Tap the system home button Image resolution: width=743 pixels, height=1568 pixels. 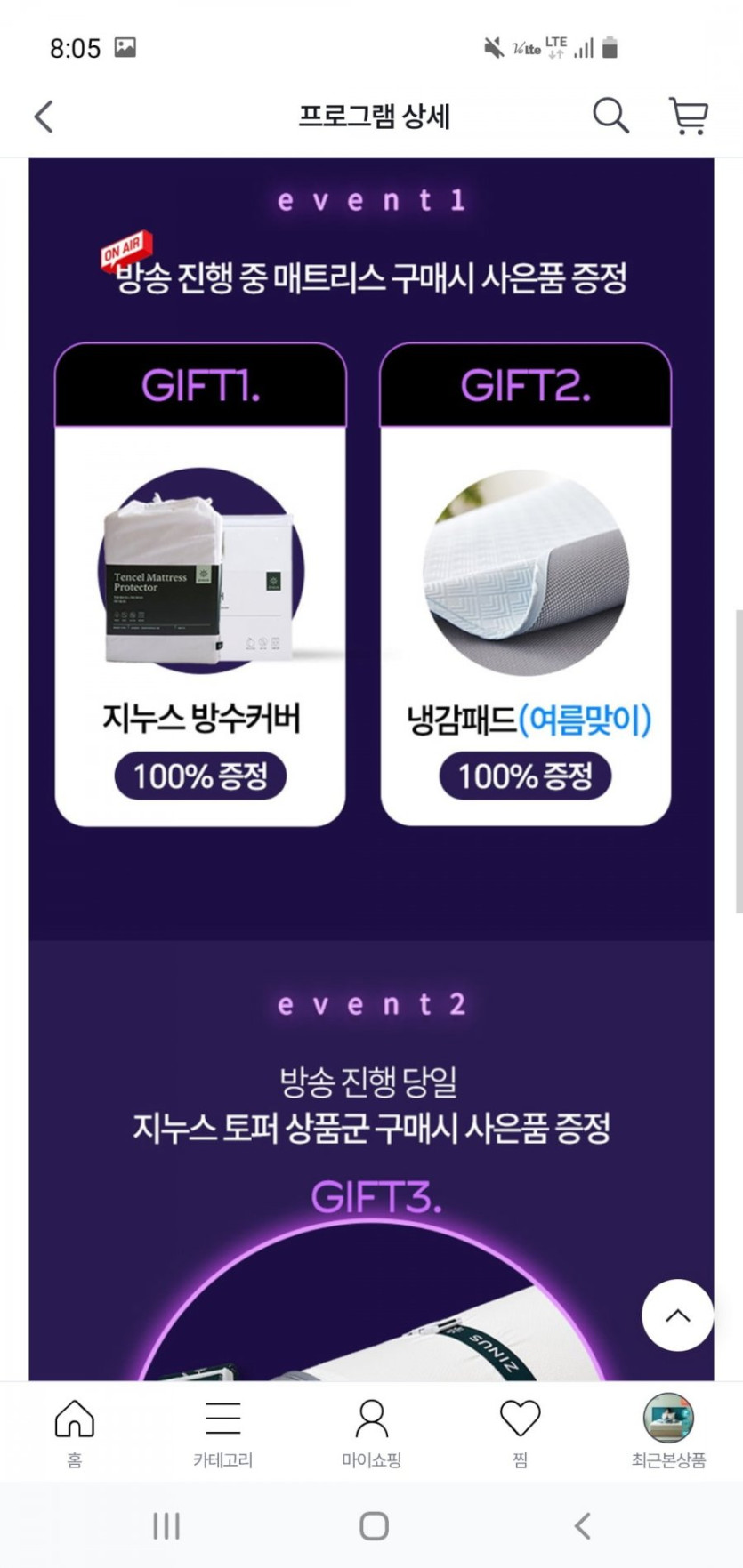pos(374,1526)
